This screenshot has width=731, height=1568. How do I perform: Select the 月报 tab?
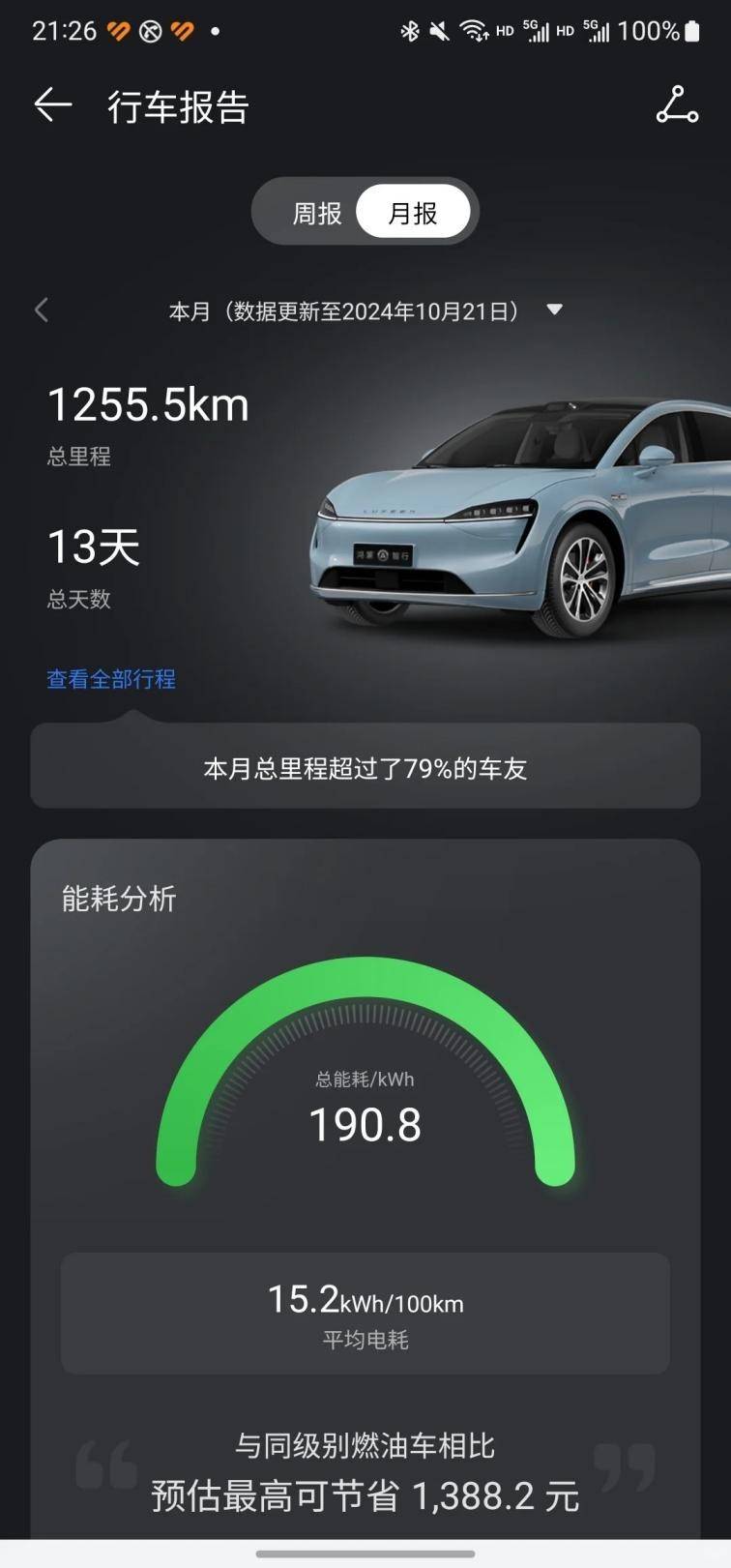tap(413, 212)
